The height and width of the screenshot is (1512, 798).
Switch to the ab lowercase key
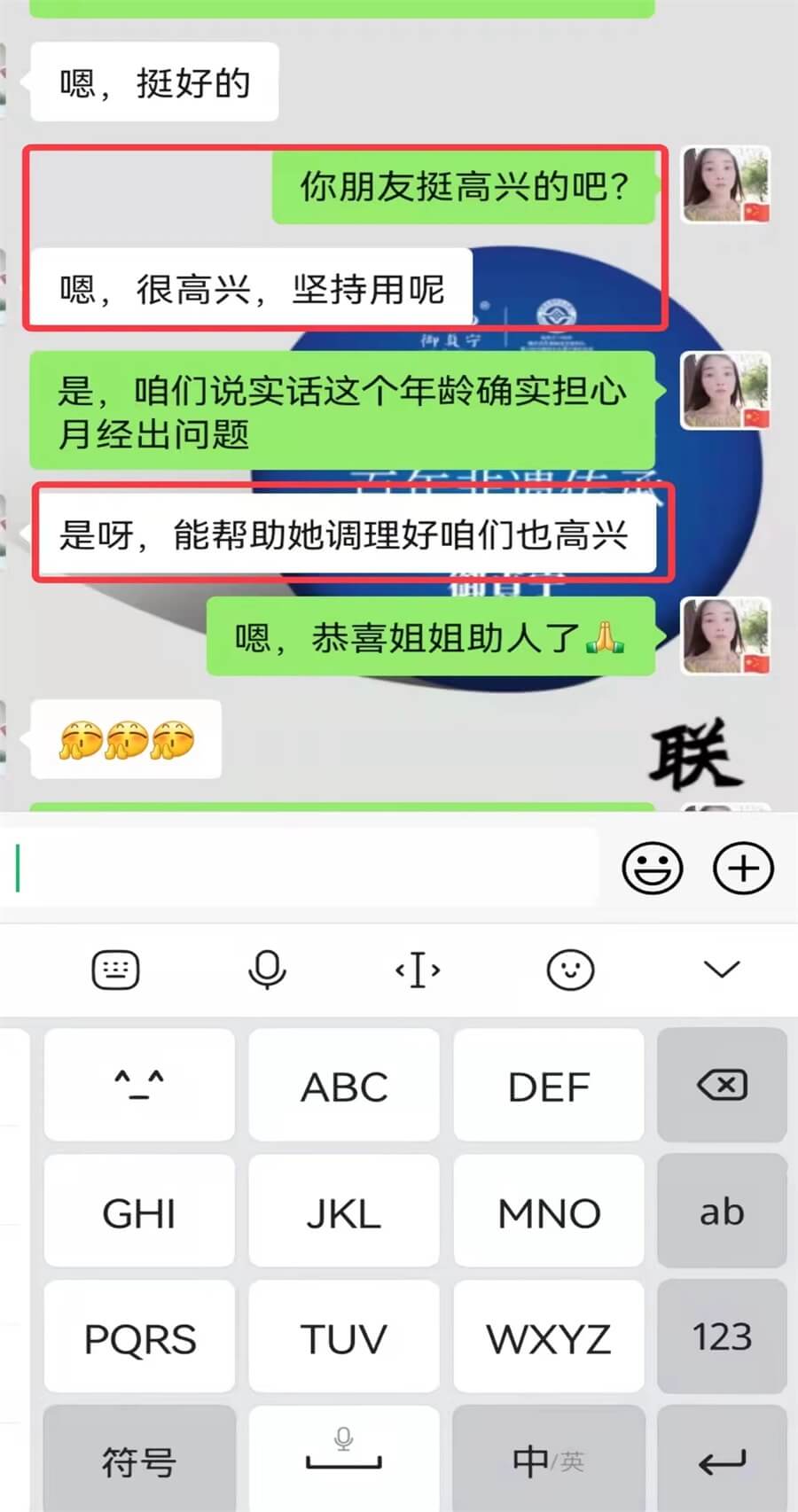722,1211
